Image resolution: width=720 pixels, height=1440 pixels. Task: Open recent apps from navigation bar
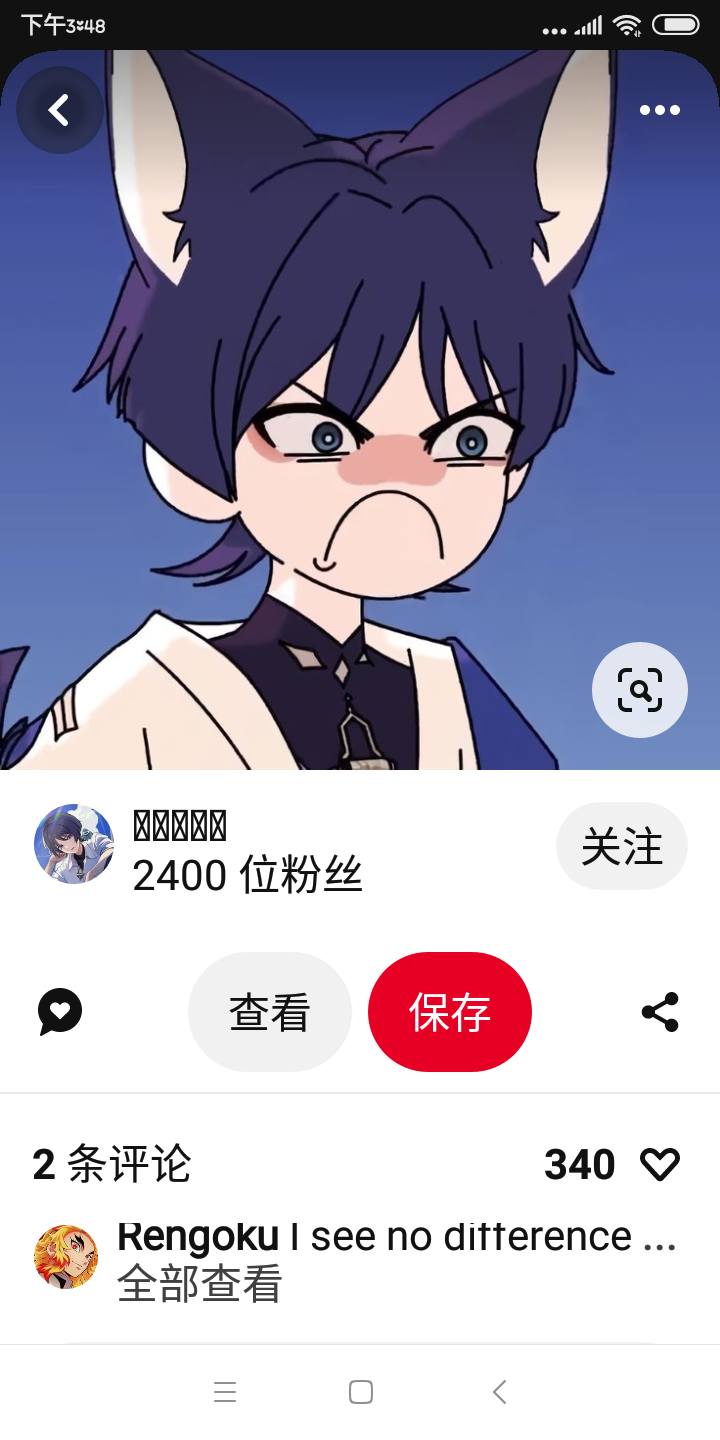225,1392
